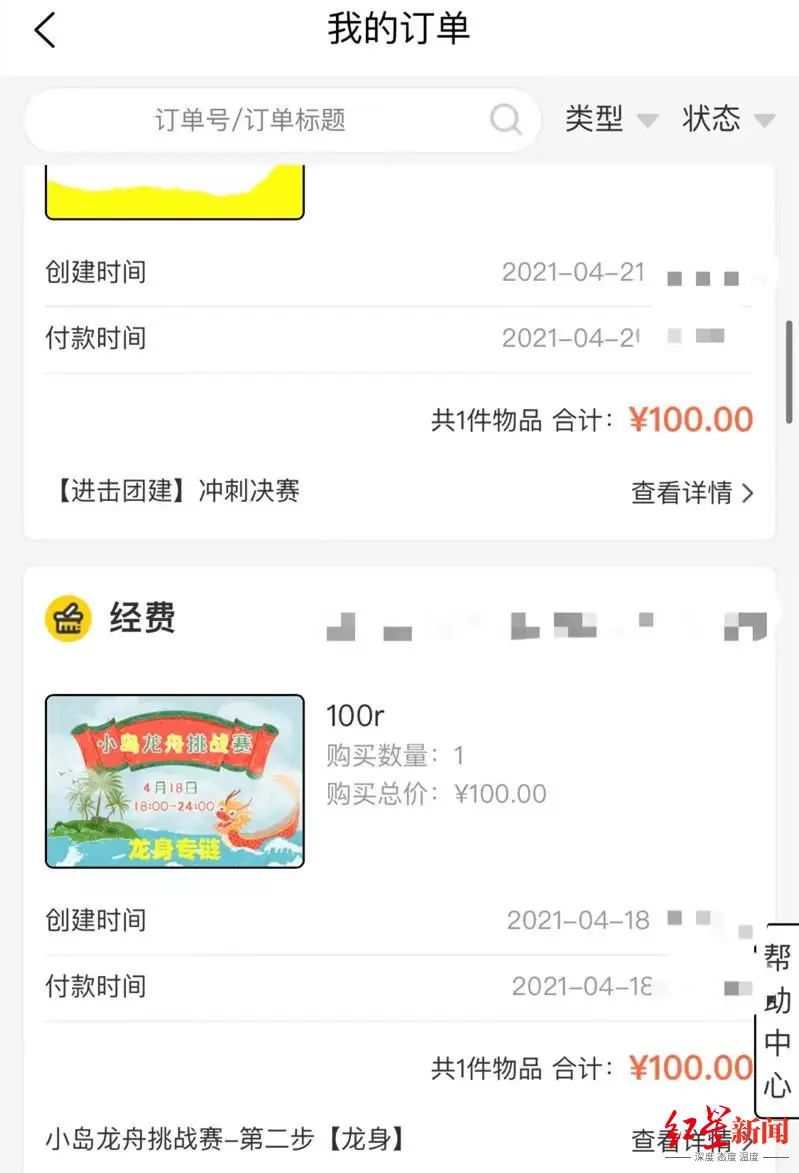Open the 帮助中心 help center
Screen dimensions: 799x1173
point(778,1020)
